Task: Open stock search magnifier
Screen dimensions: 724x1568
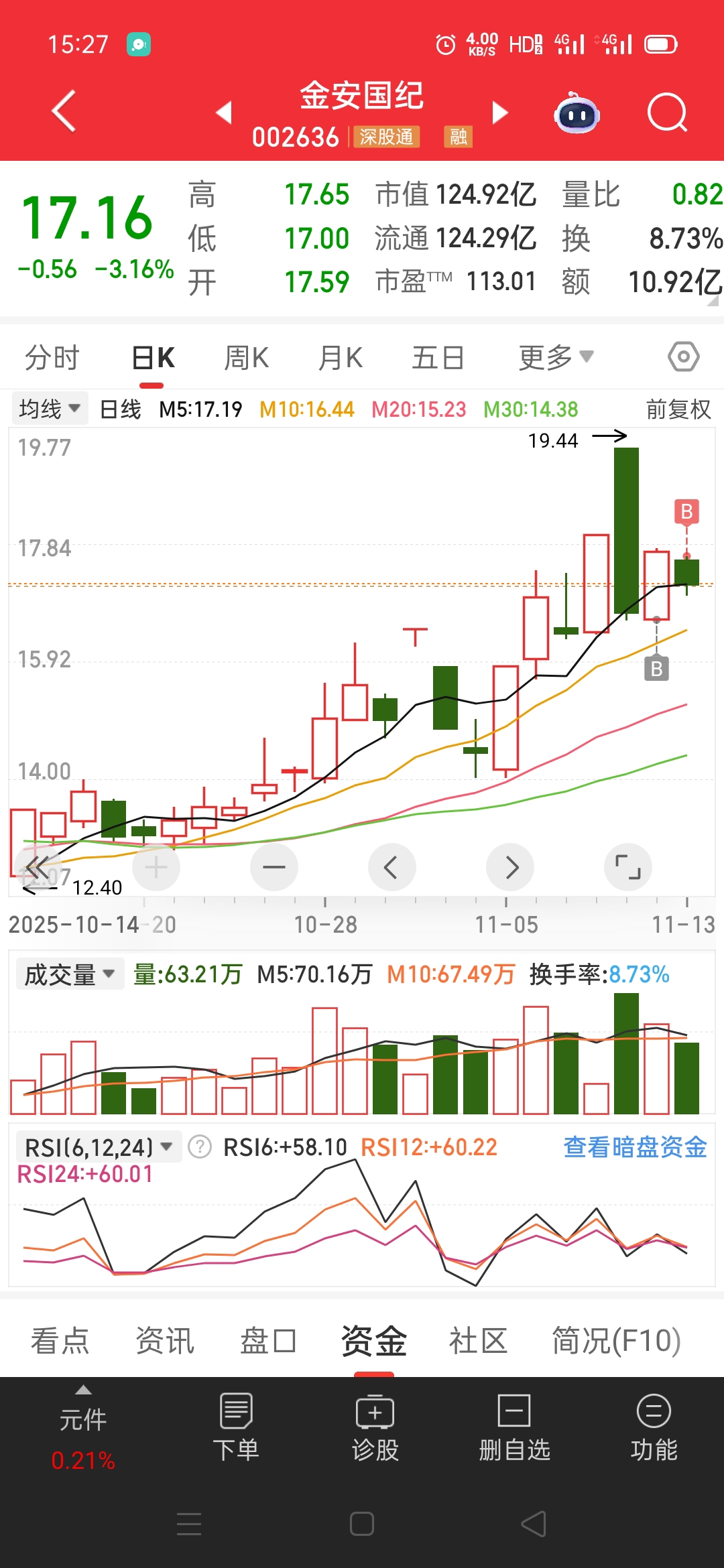Action: coord(667,113)
